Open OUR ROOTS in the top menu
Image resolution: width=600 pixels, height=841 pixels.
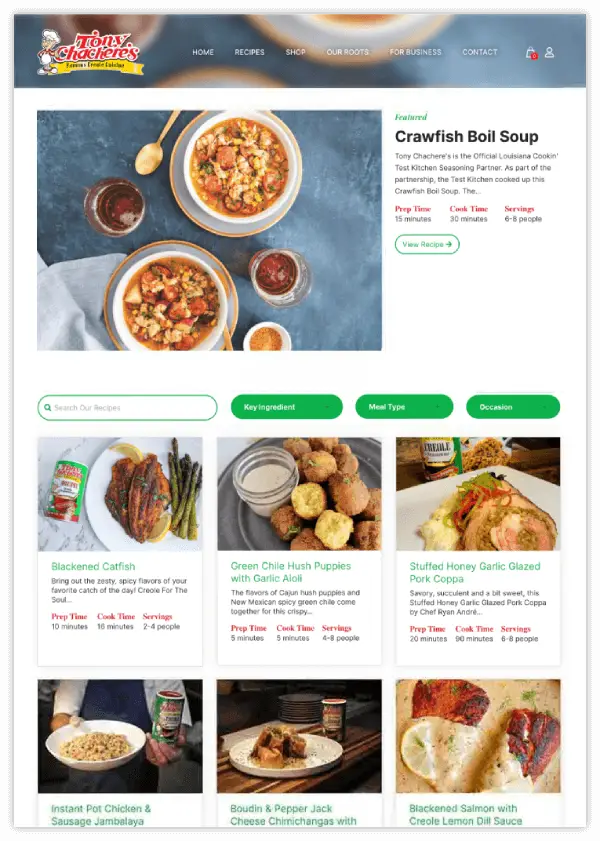347,52
